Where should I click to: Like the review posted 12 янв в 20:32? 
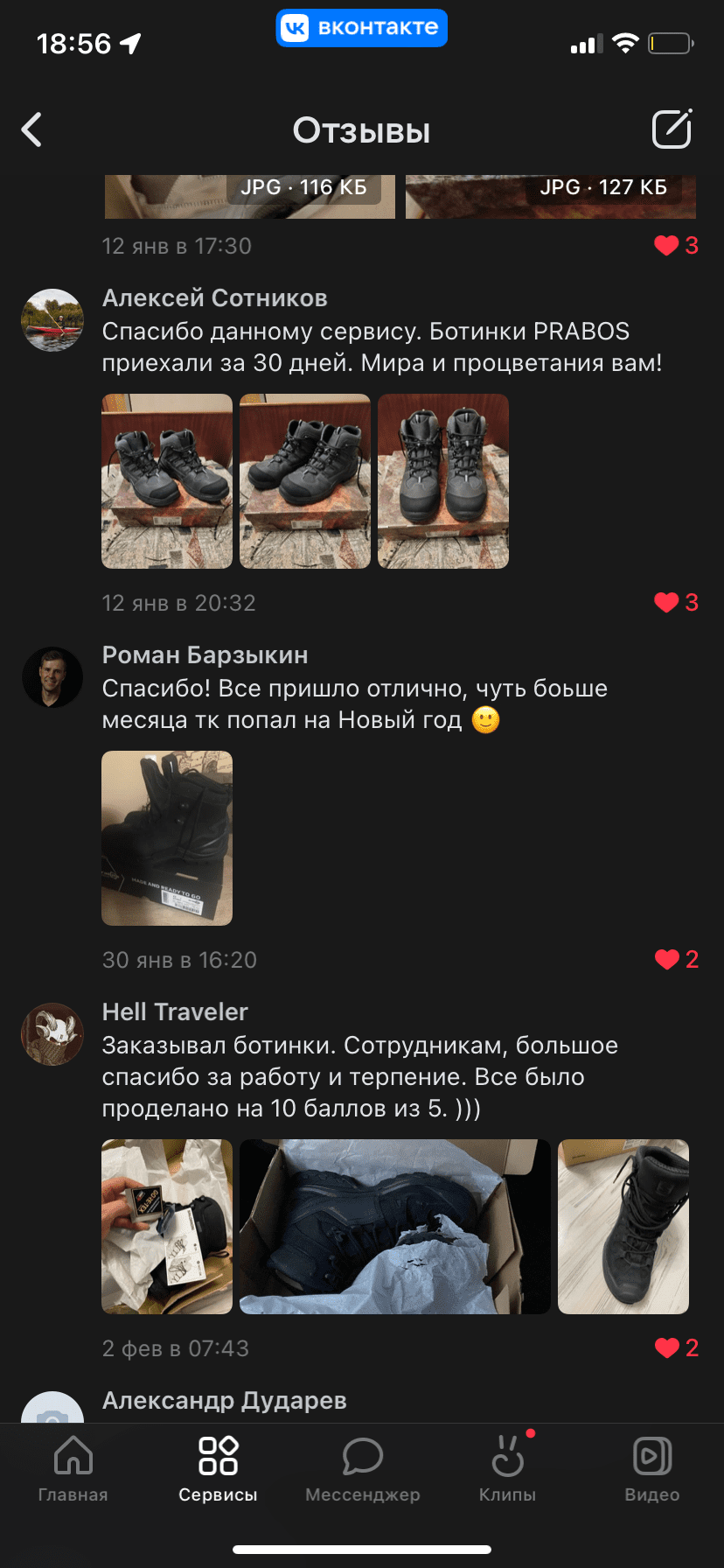point(676,603)
